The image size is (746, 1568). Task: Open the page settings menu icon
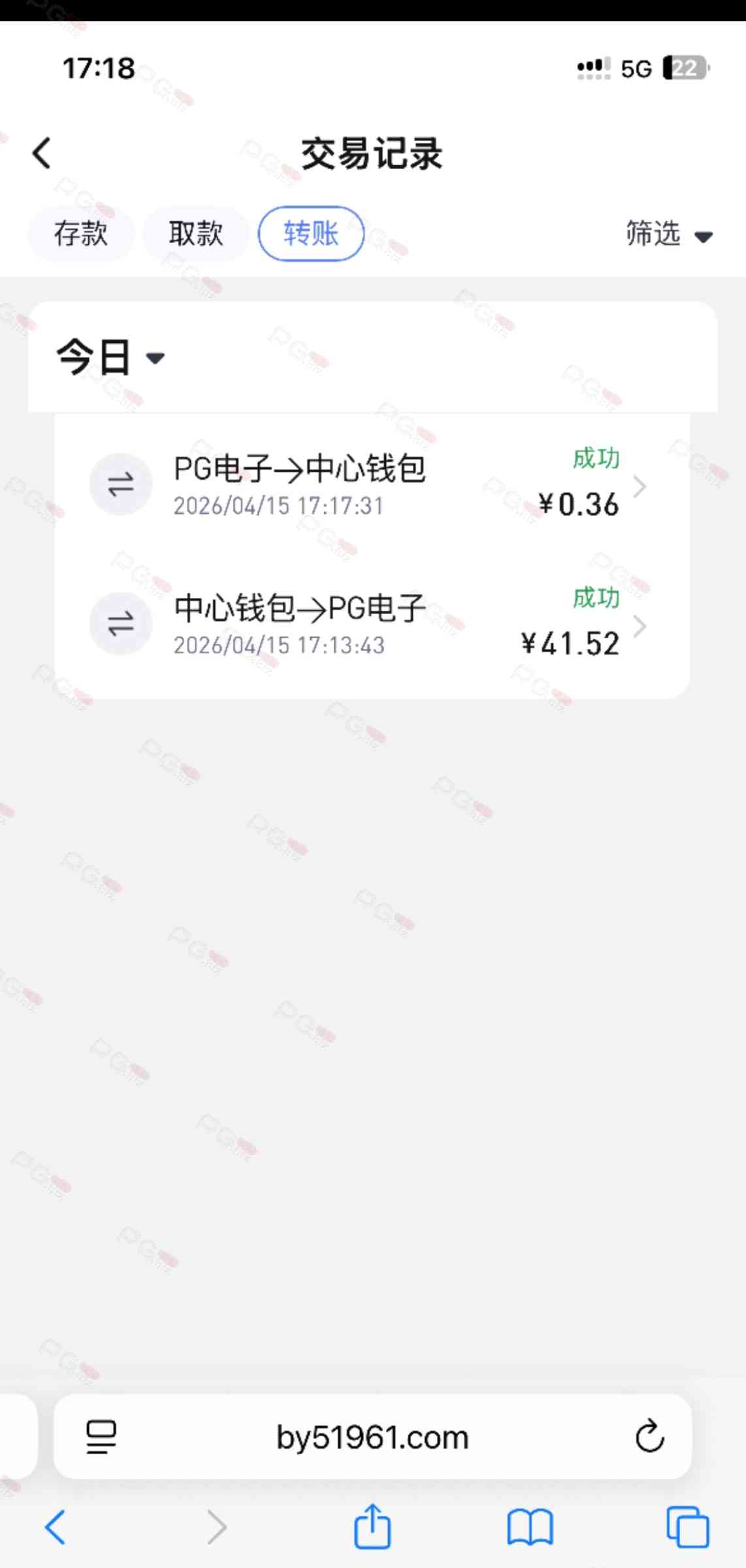tap(101, 1437)
